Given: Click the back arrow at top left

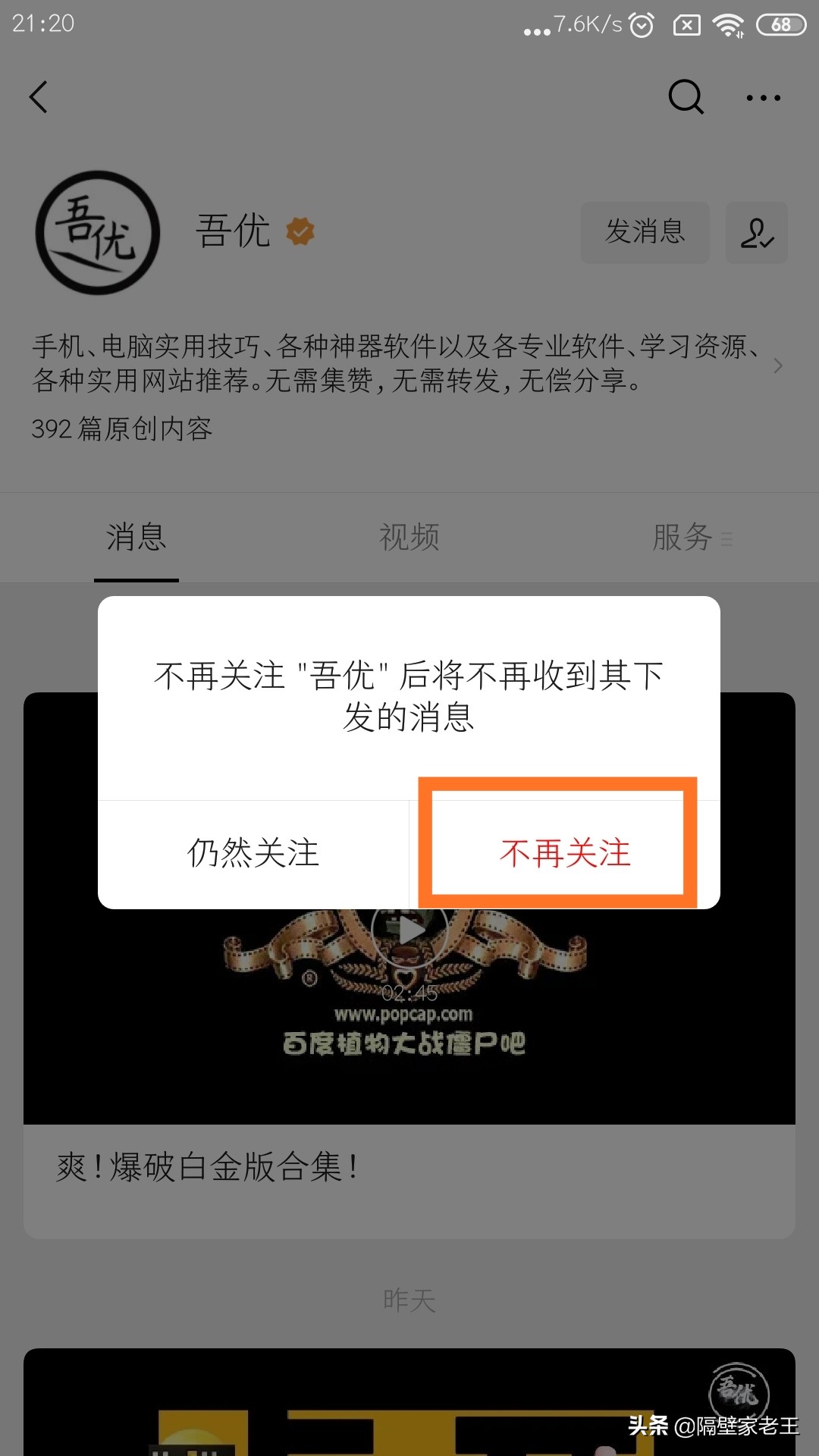Looking at the screenshot, I should (x=39, y=97).
